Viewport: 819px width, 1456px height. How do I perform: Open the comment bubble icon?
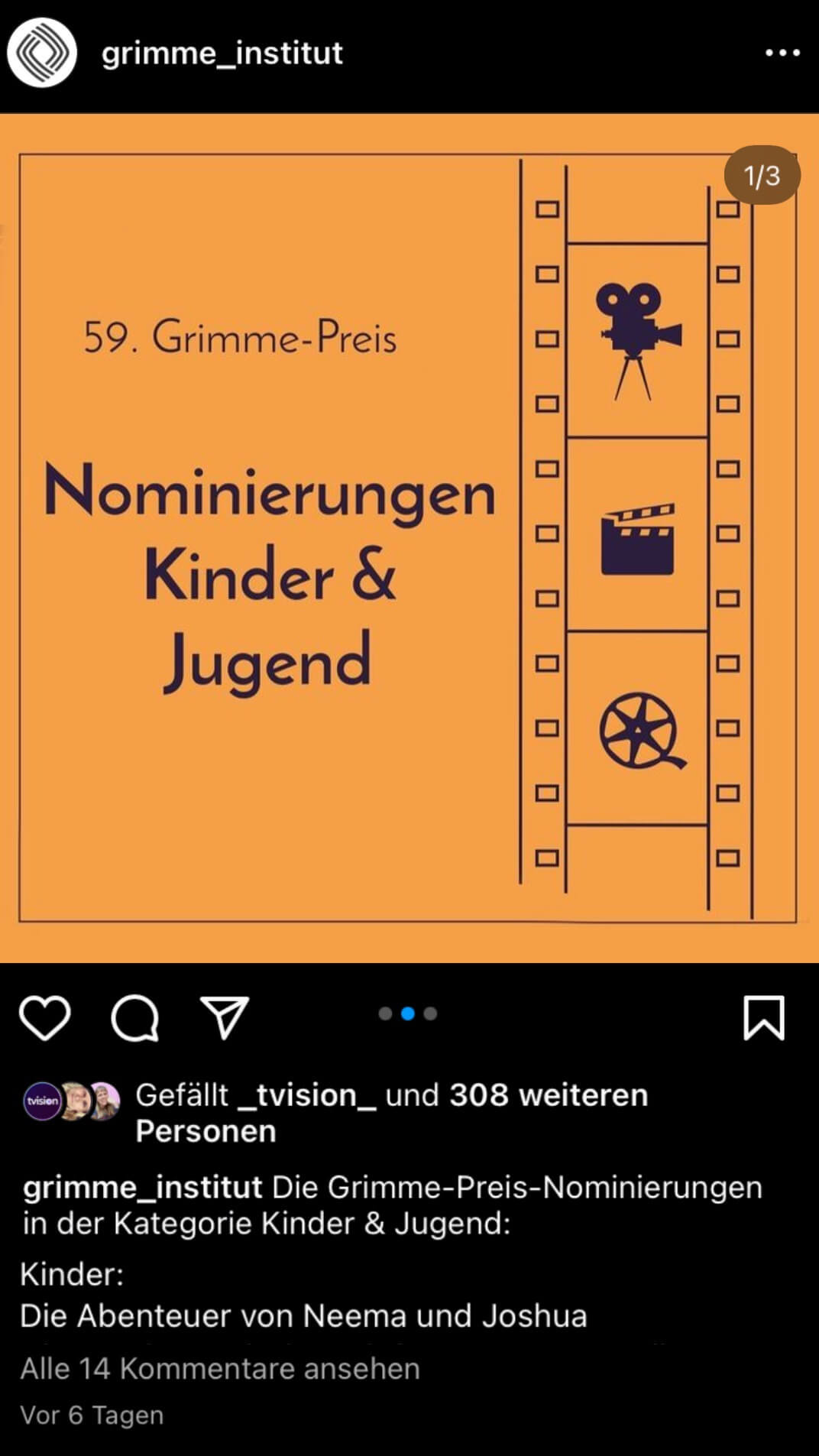135,1018
